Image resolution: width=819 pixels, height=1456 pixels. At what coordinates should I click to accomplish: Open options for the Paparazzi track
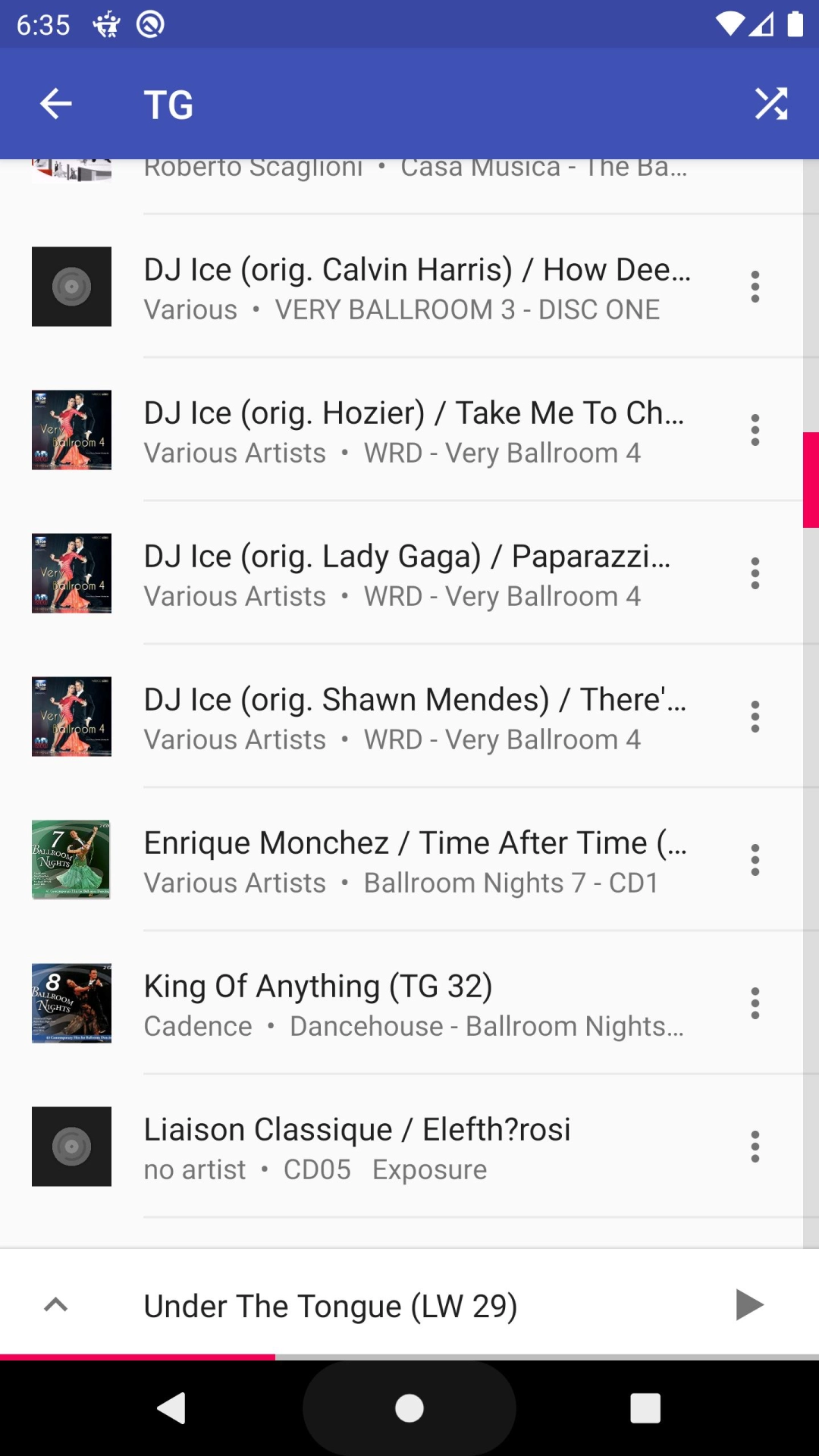click(755, 574)
